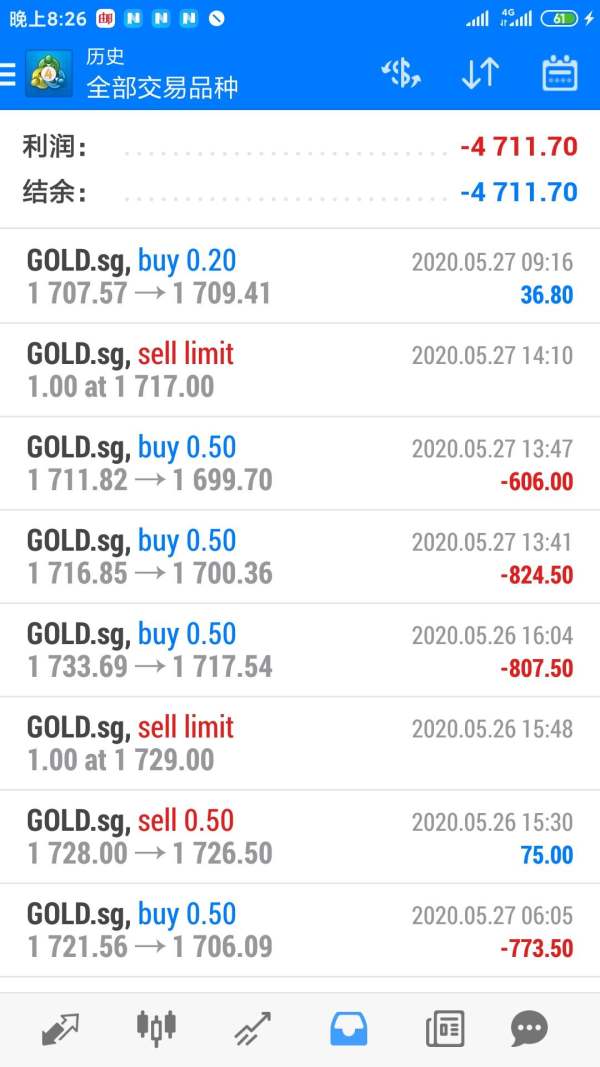Open the trade with -773.50 loss
The height and width of the screenshot is (1067, 600).
300,930
